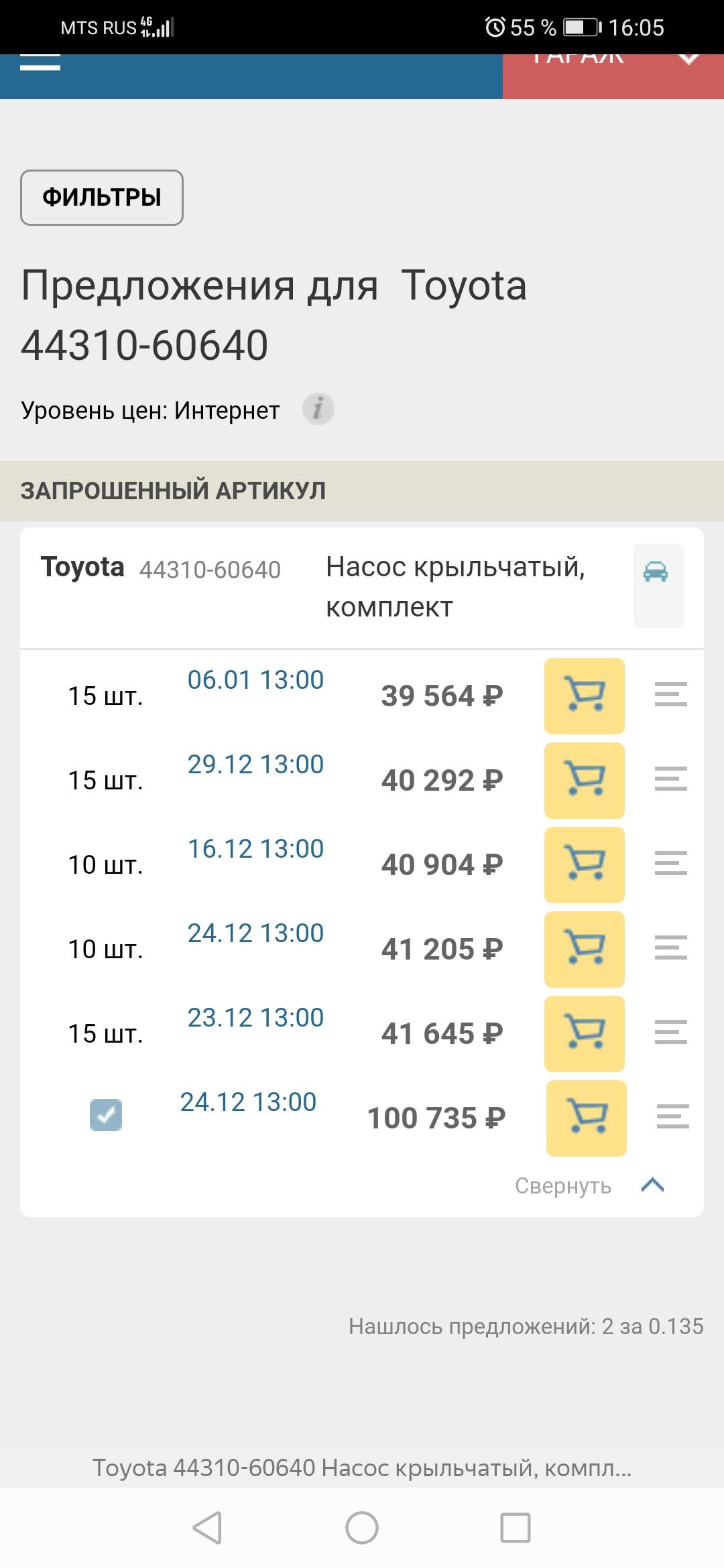Open details menu for the 100 735 ₽ offer

tap(673, 1116)
